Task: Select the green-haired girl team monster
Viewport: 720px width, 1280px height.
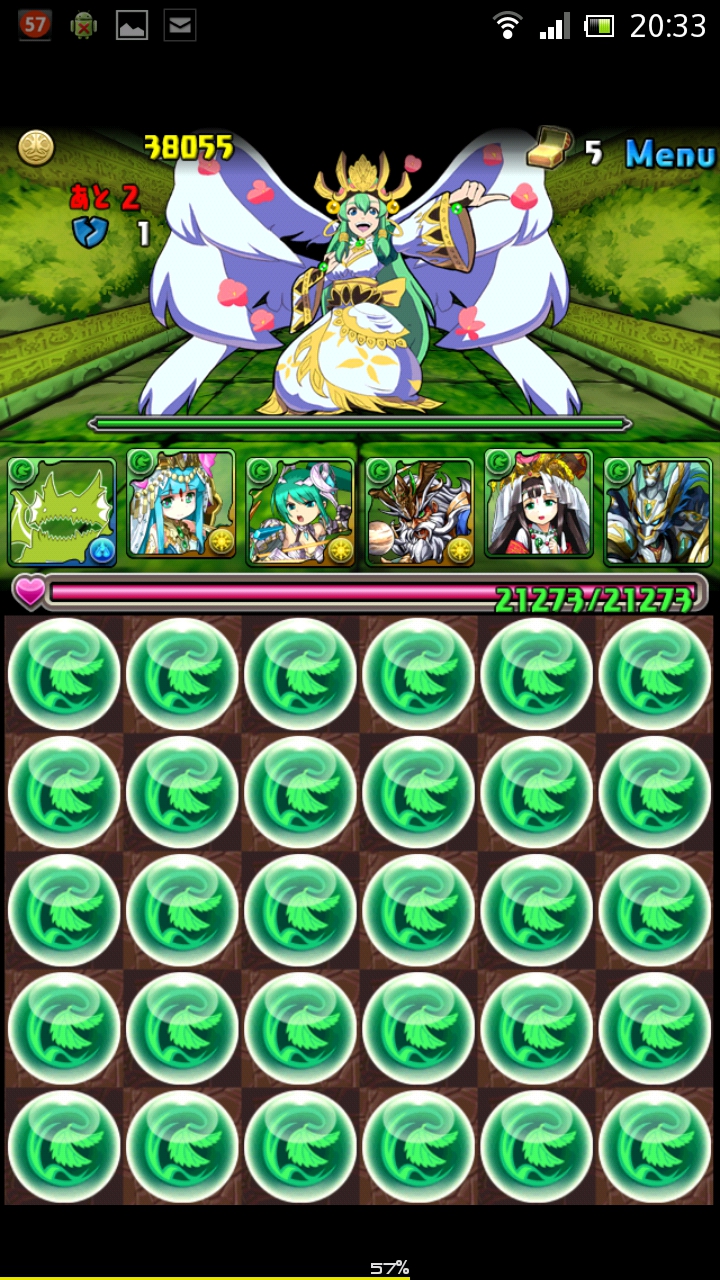Action: pos(300,510)
